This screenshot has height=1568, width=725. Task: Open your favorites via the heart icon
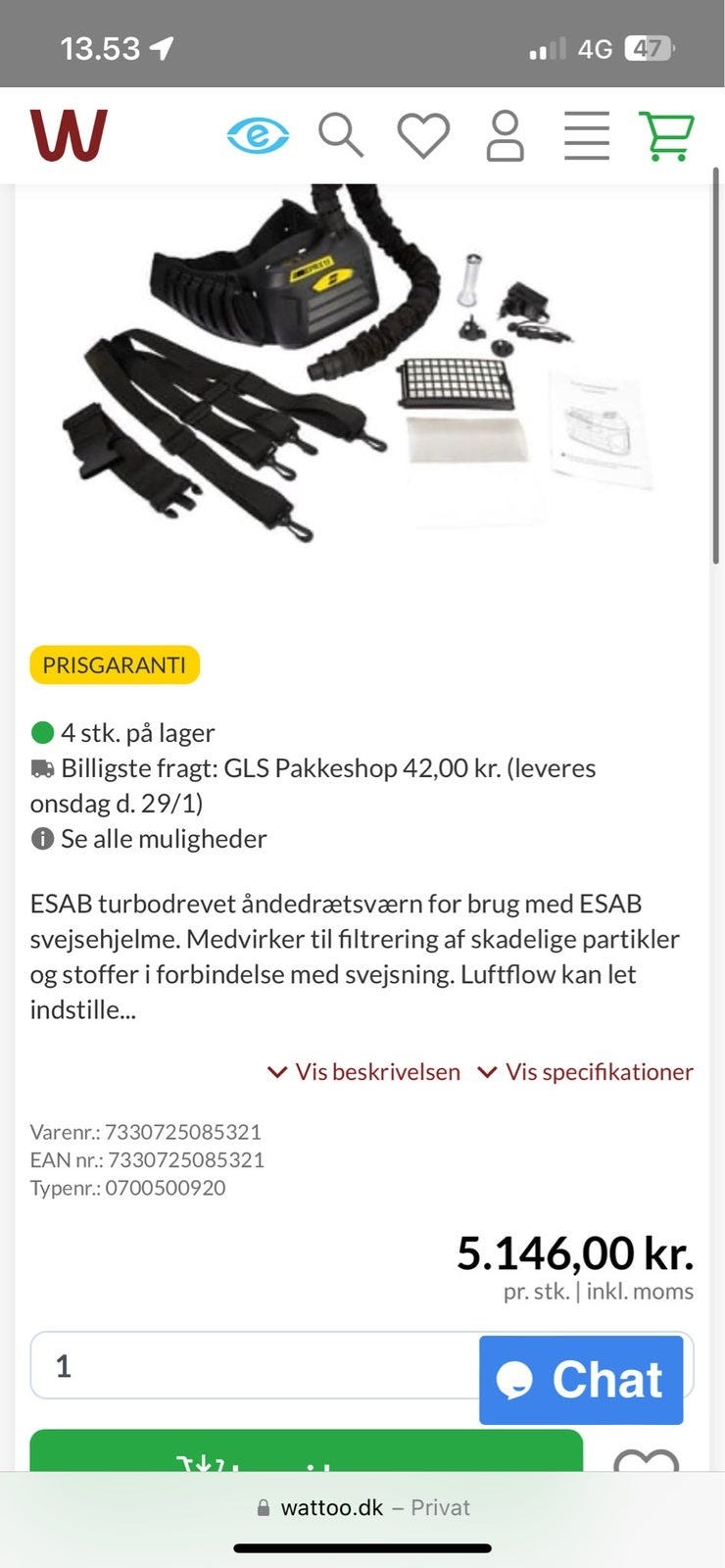(421, 135)
